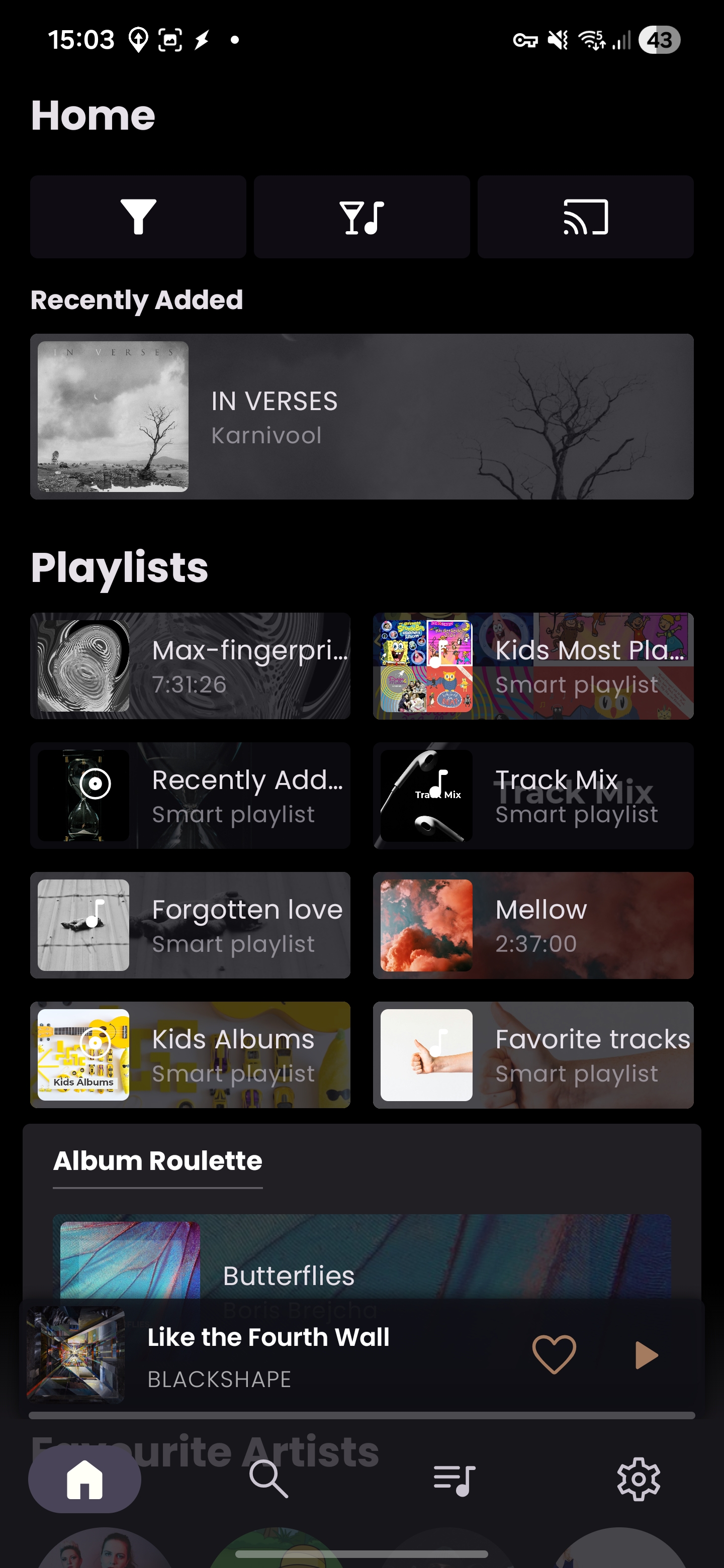Open the music filter button
The width and height of the screenshot is (724, 1568).
tap(361, 217)
